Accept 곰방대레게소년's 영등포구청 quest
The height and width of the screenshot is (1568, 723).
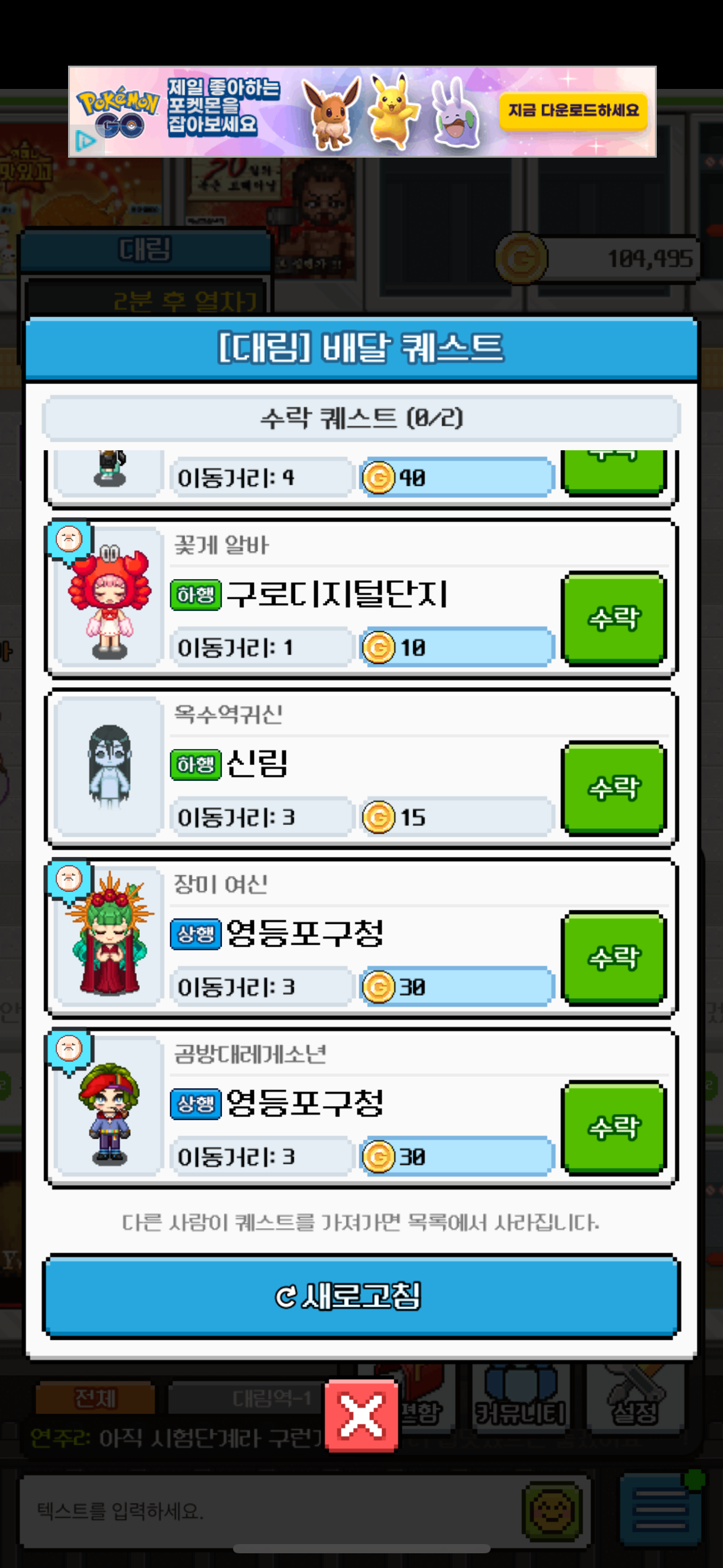click(x=613, y=1128)
